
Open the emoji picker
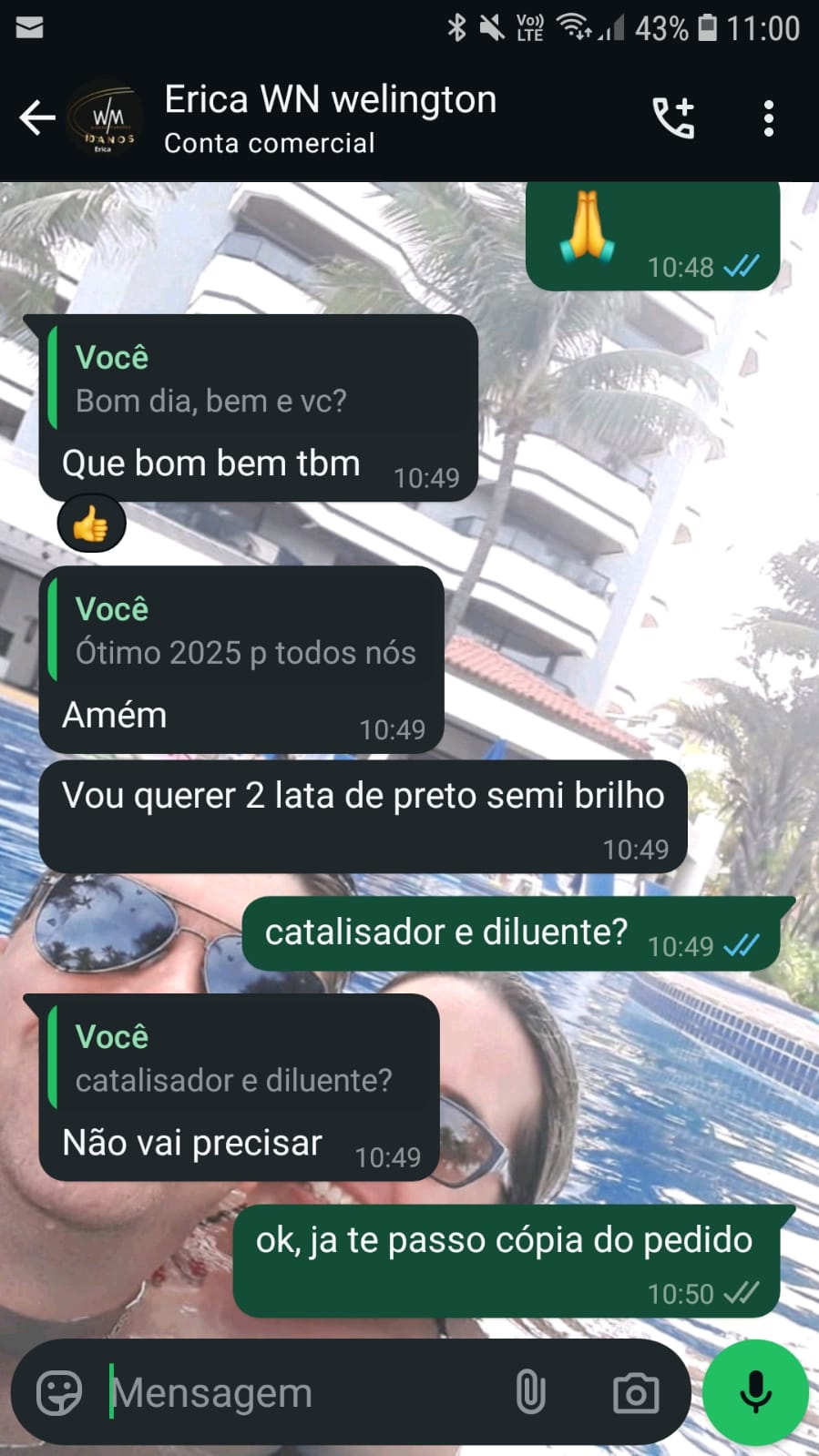click(x=59, y=1392)
